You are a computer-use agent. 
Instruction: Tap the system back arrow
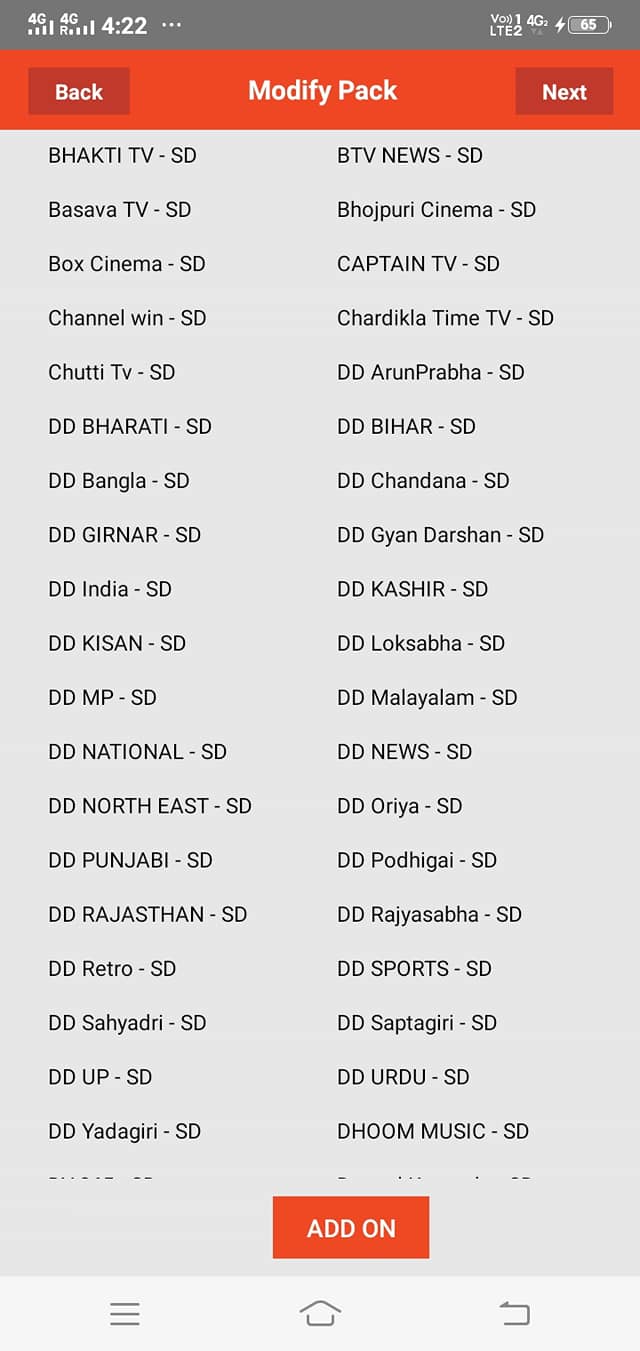tap(515, 1313)
